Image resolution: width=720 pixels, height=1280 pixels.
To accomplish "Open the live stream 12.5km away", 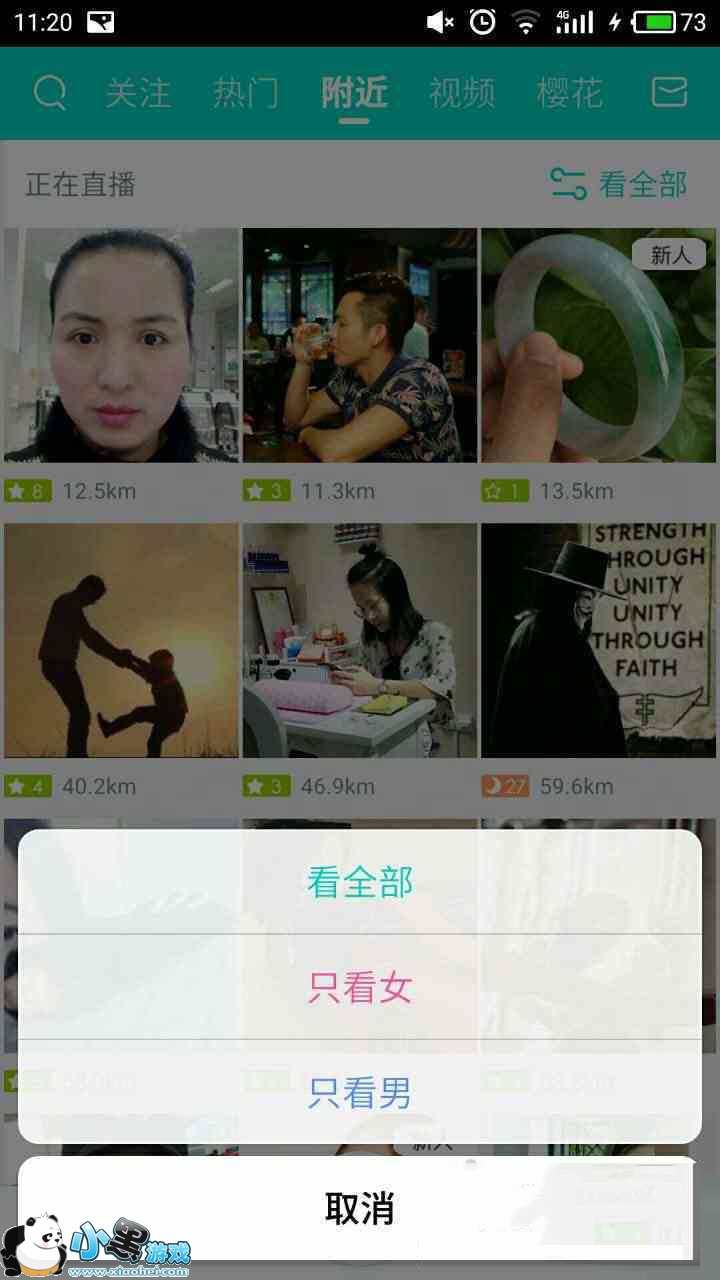I will point(122,345).
